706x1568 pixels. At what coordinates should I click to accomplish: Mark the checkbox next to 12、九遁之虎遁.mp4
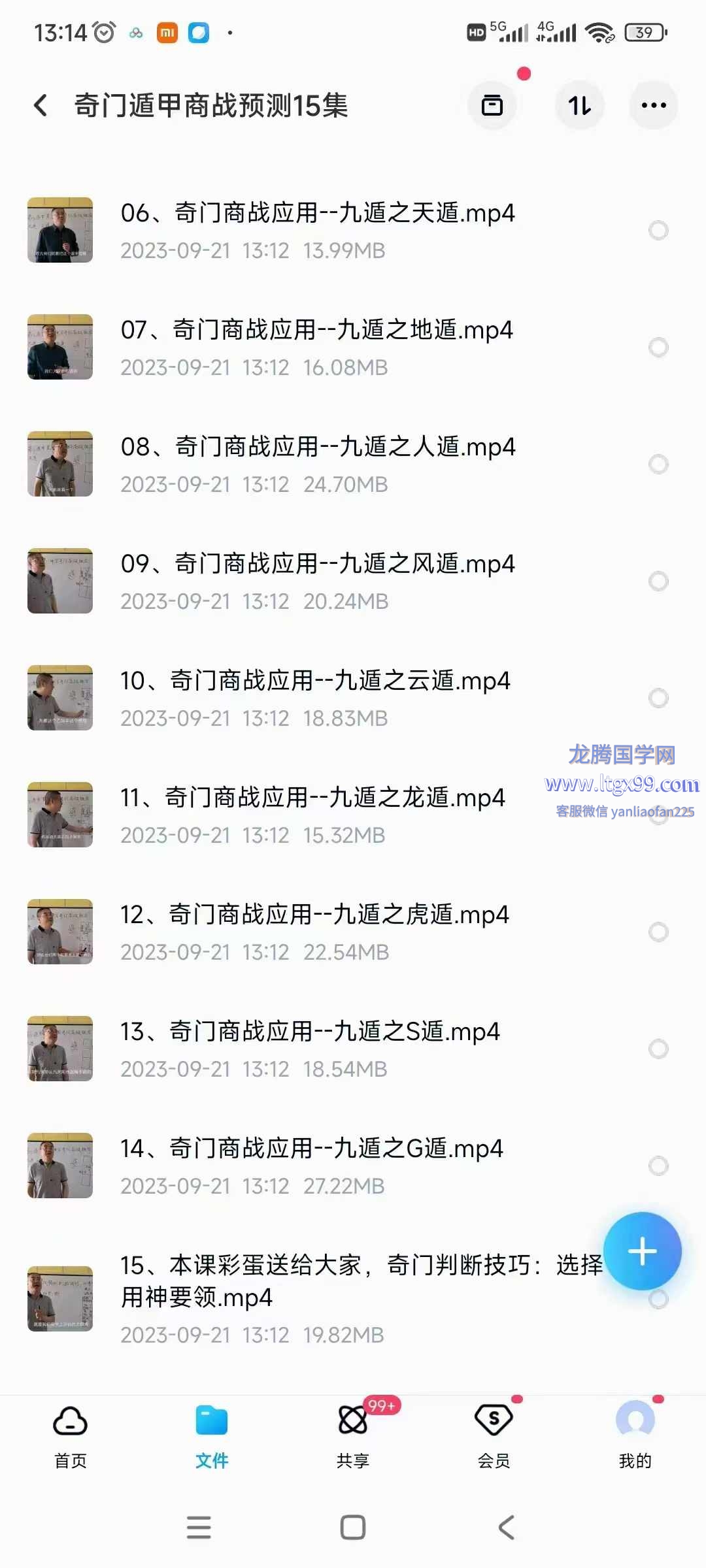click(658, 932)
